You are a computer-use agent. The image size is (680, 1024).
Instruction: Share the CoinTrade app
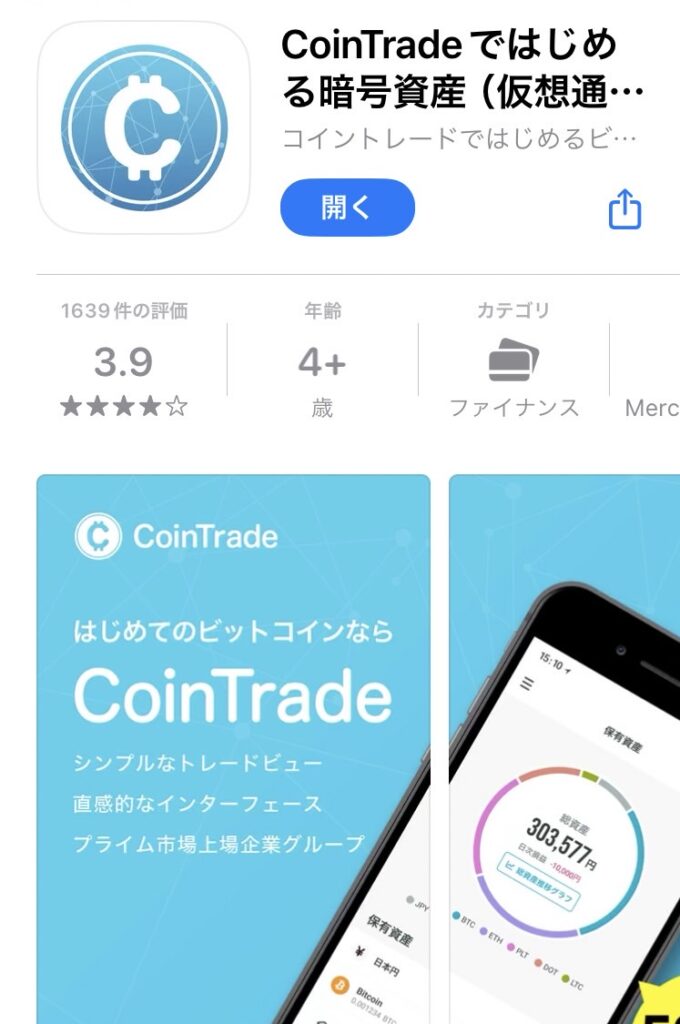(x=624, y=209)
